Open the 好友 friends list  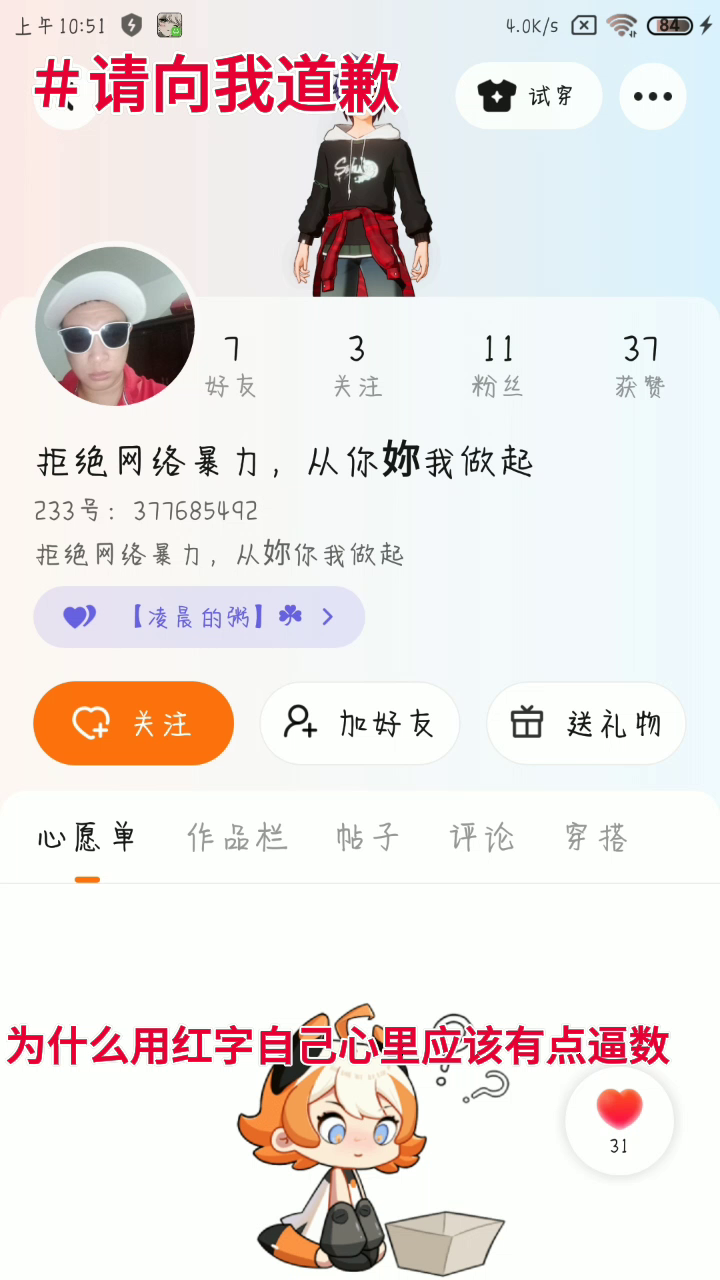(x=231, y=365)
